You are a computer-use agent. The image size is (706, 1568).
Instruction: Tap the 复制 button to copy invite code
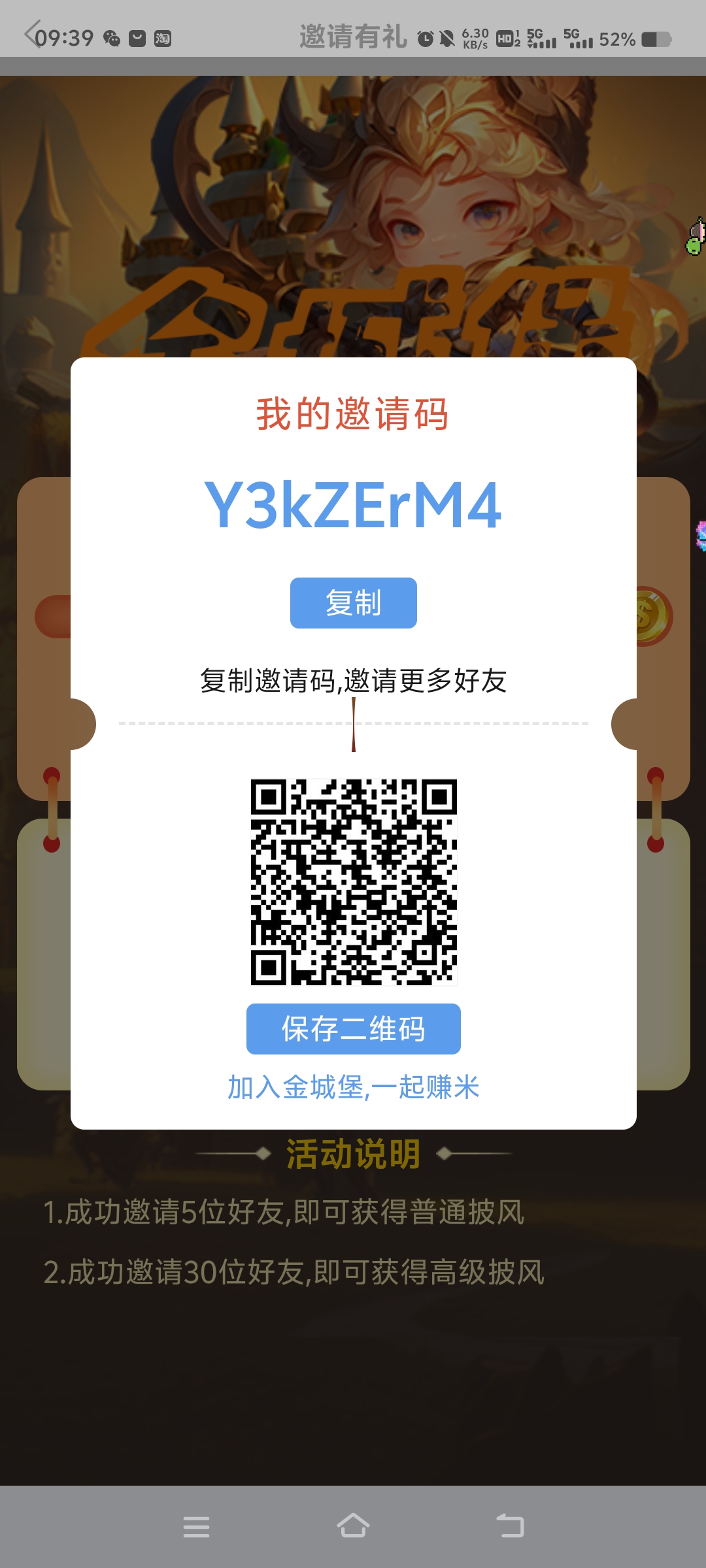353,602
